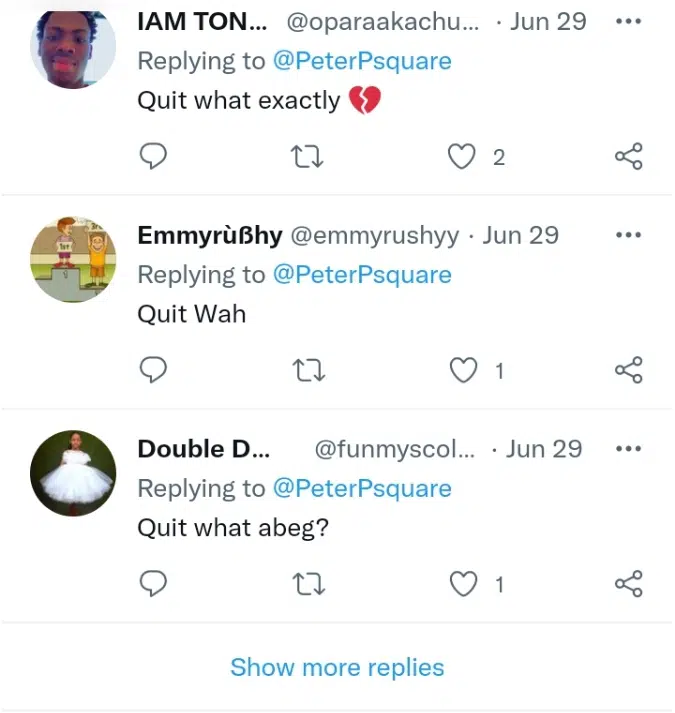This screenshot has width=675, height=713.
Task: Share IAM TON's reply
Action: [x=628, y=157]
